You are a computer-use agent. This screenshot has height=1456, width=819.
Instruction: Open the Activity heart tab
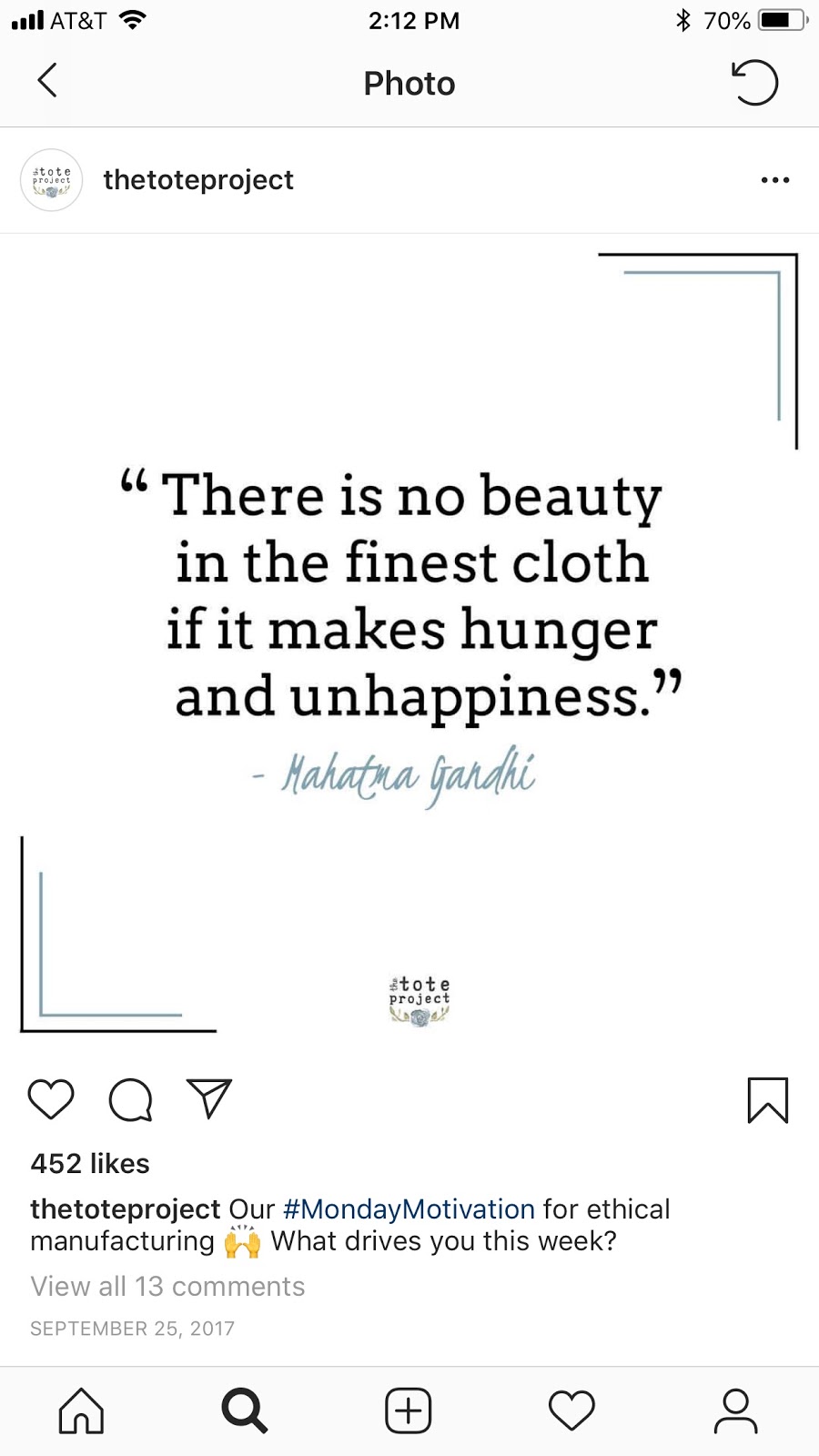click(x=571, y=1410)
